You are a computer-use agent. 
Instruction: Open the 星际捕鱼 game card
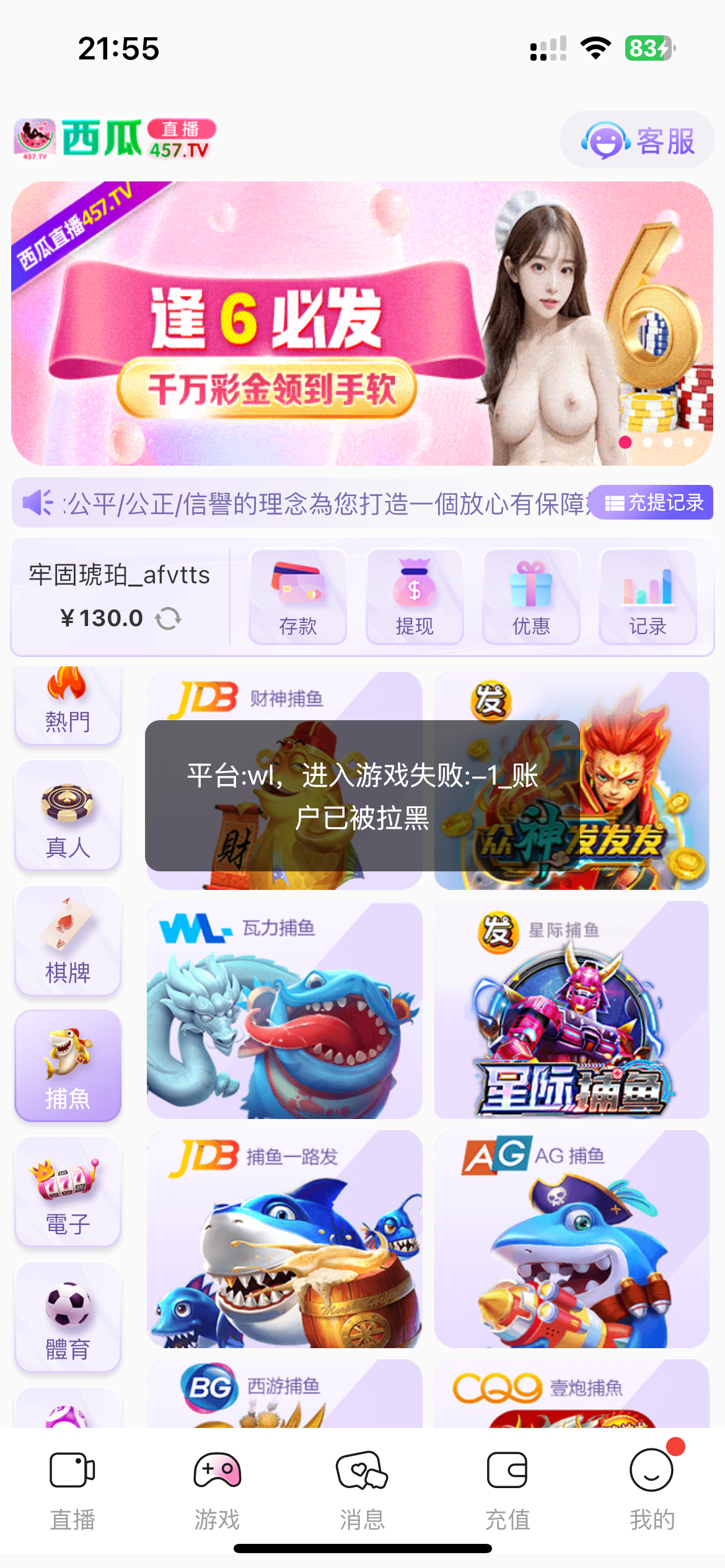(x=571, y=1011)
